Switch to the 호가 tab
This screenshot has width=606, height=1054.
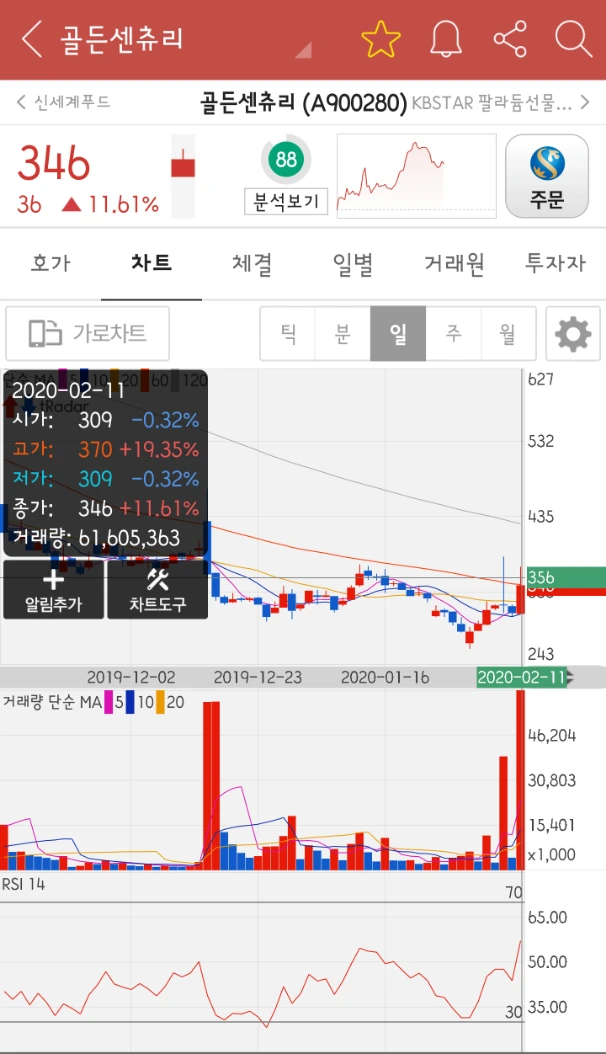click(50, 263)
